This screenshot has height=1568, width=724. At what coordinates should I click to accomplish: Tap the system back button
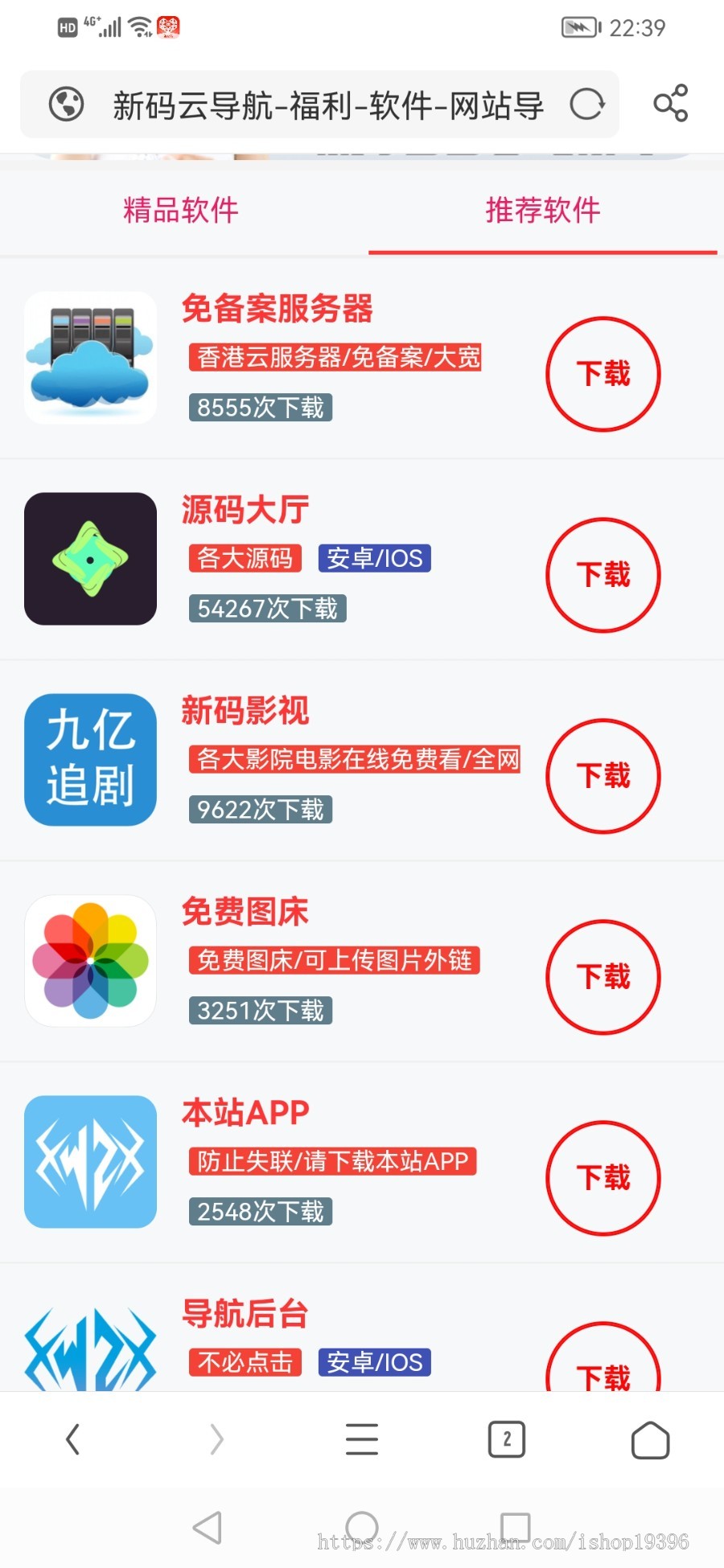(208, 1527)
